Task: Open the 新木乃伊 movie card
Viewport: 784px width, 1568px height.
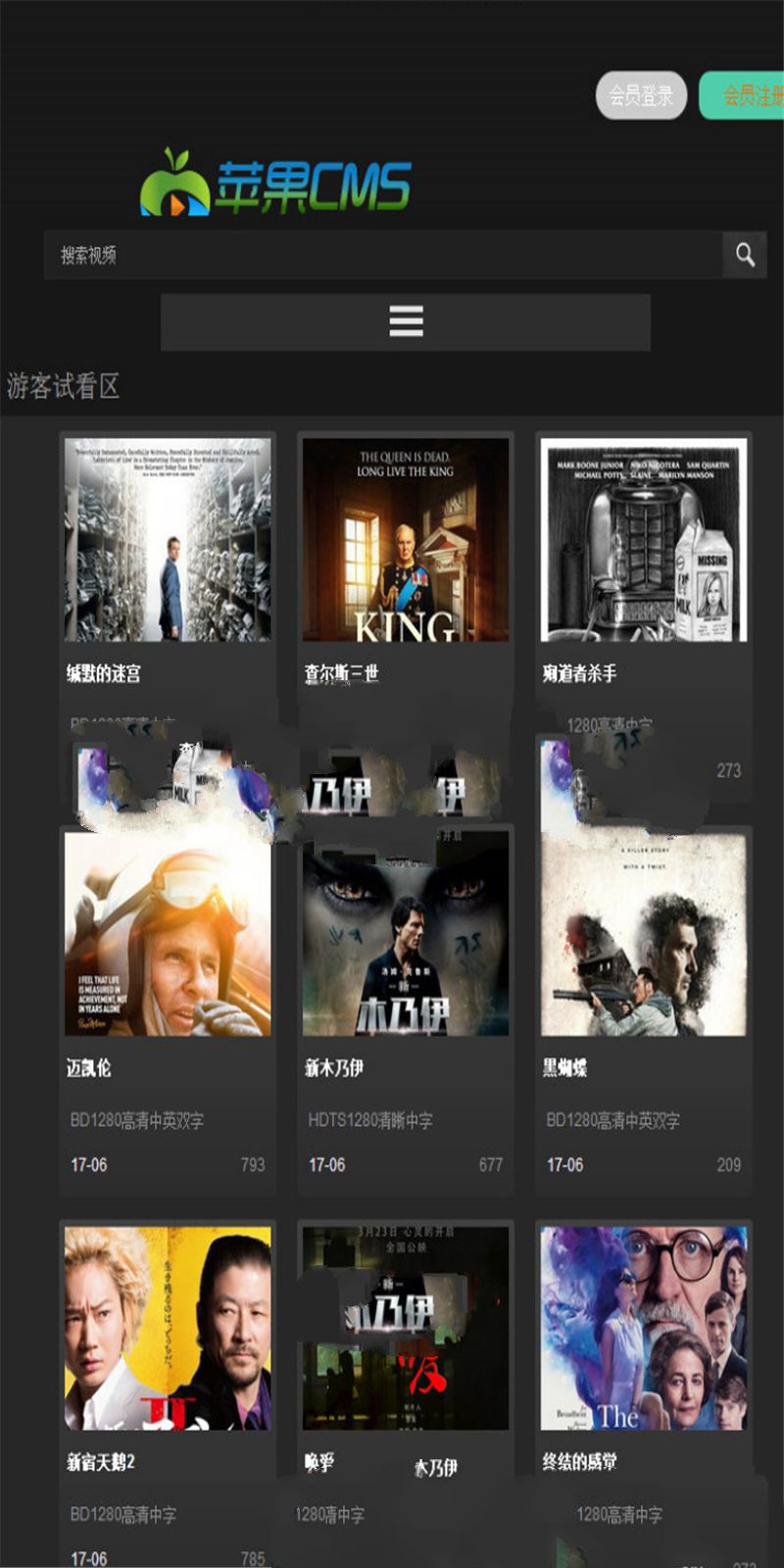Action: pos(406,933)
